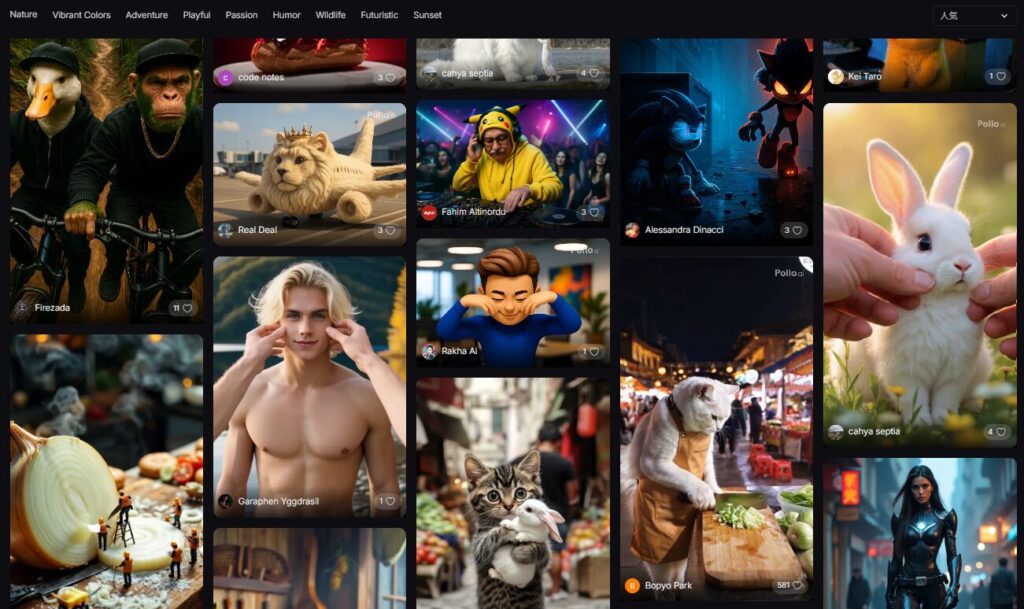Viewport: 1024px width, 609px height.
Task: Switch to the Vibrant Colors category
Action: tap(82, 15)
